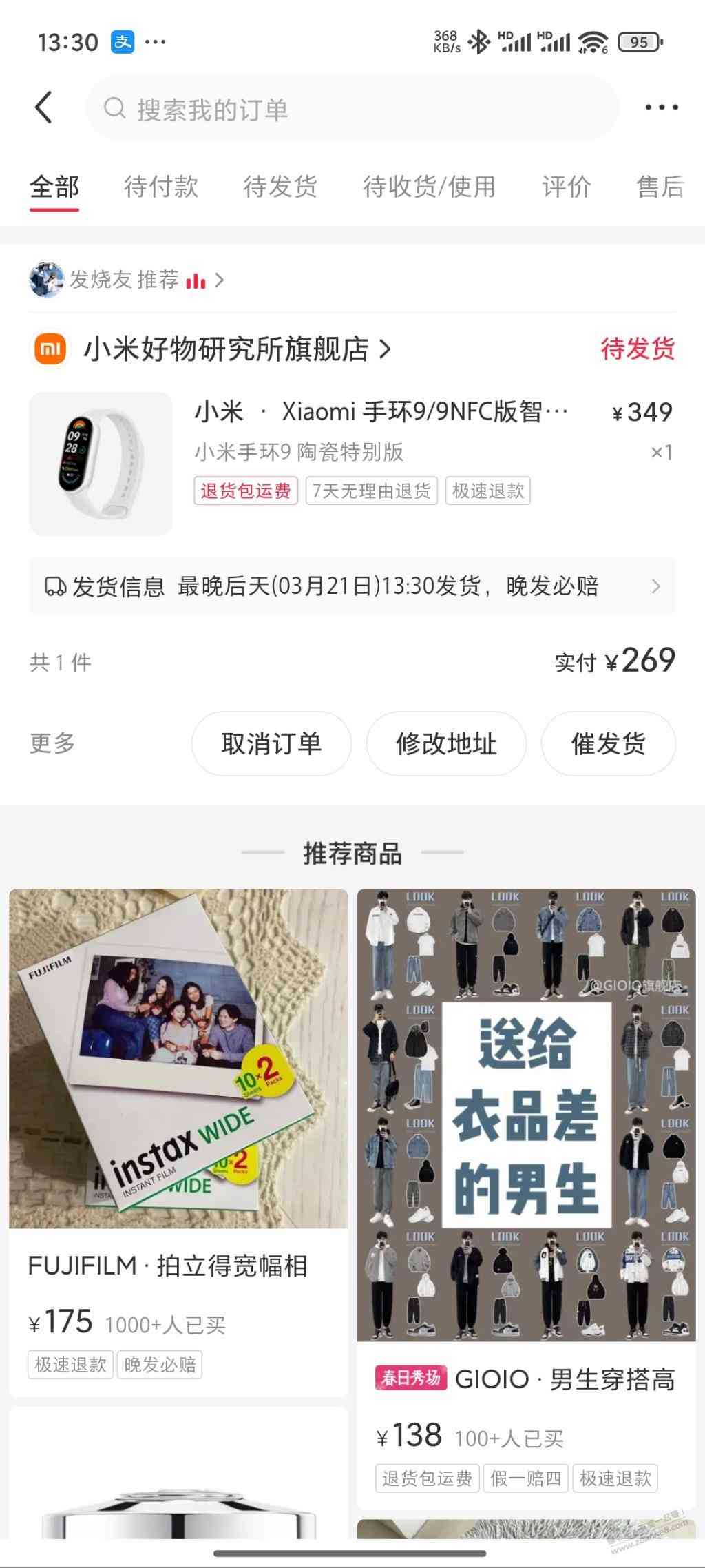
Task: Tap 催发货 to urge shipment
Action: (608, 744)
